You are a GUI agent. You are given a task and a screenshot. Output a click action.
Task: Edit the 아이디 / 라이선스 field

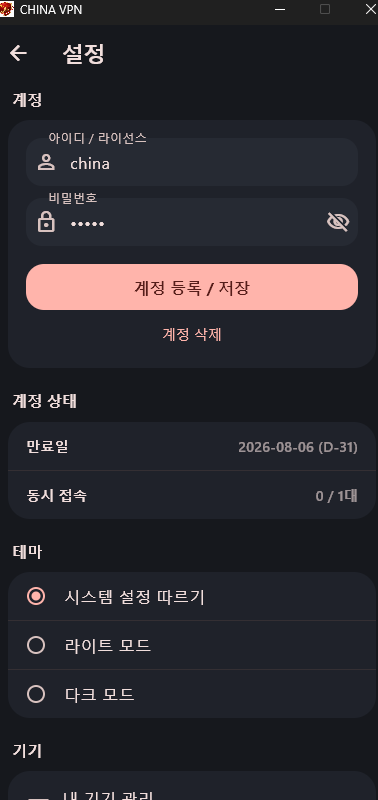click(192, 162)
